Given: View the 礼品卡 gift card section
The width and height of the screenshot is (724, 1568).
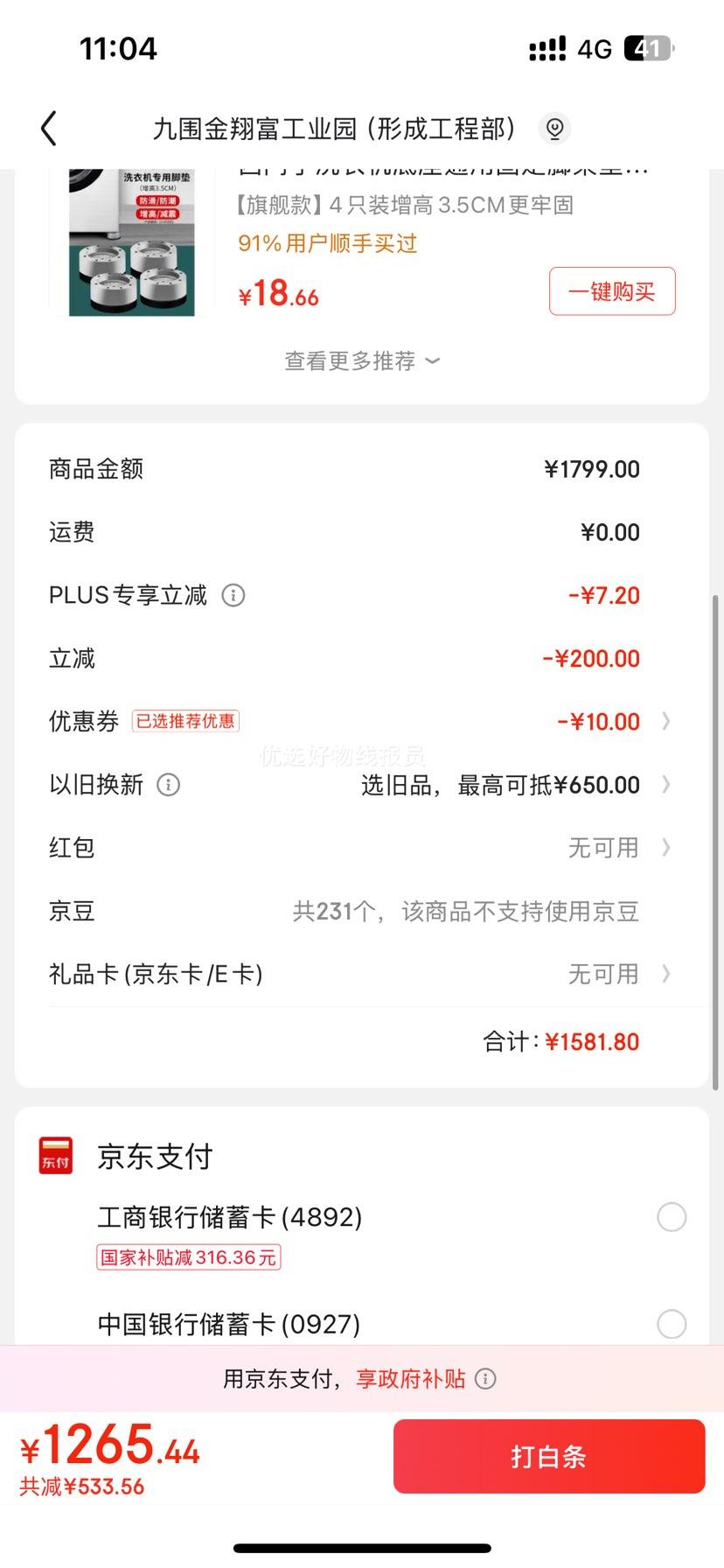Looking at the screenshot, I should 666,973.
